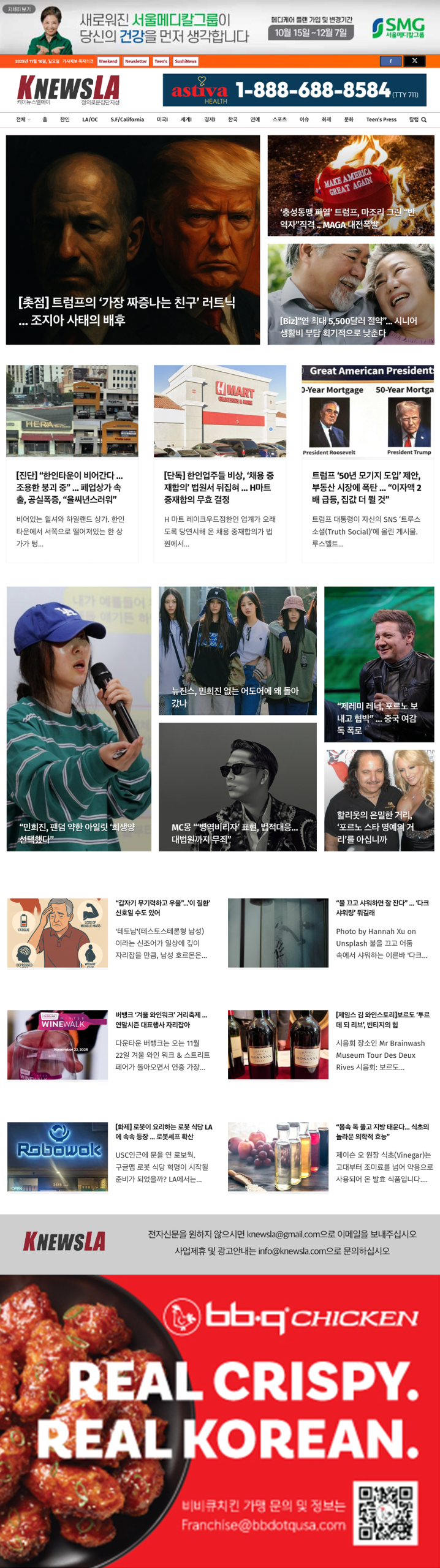Image resolution: width=440 pixels, height=1568 pixels.
Task: Expand the 전체 dropdown menu
Action: (x=23, y=119)
